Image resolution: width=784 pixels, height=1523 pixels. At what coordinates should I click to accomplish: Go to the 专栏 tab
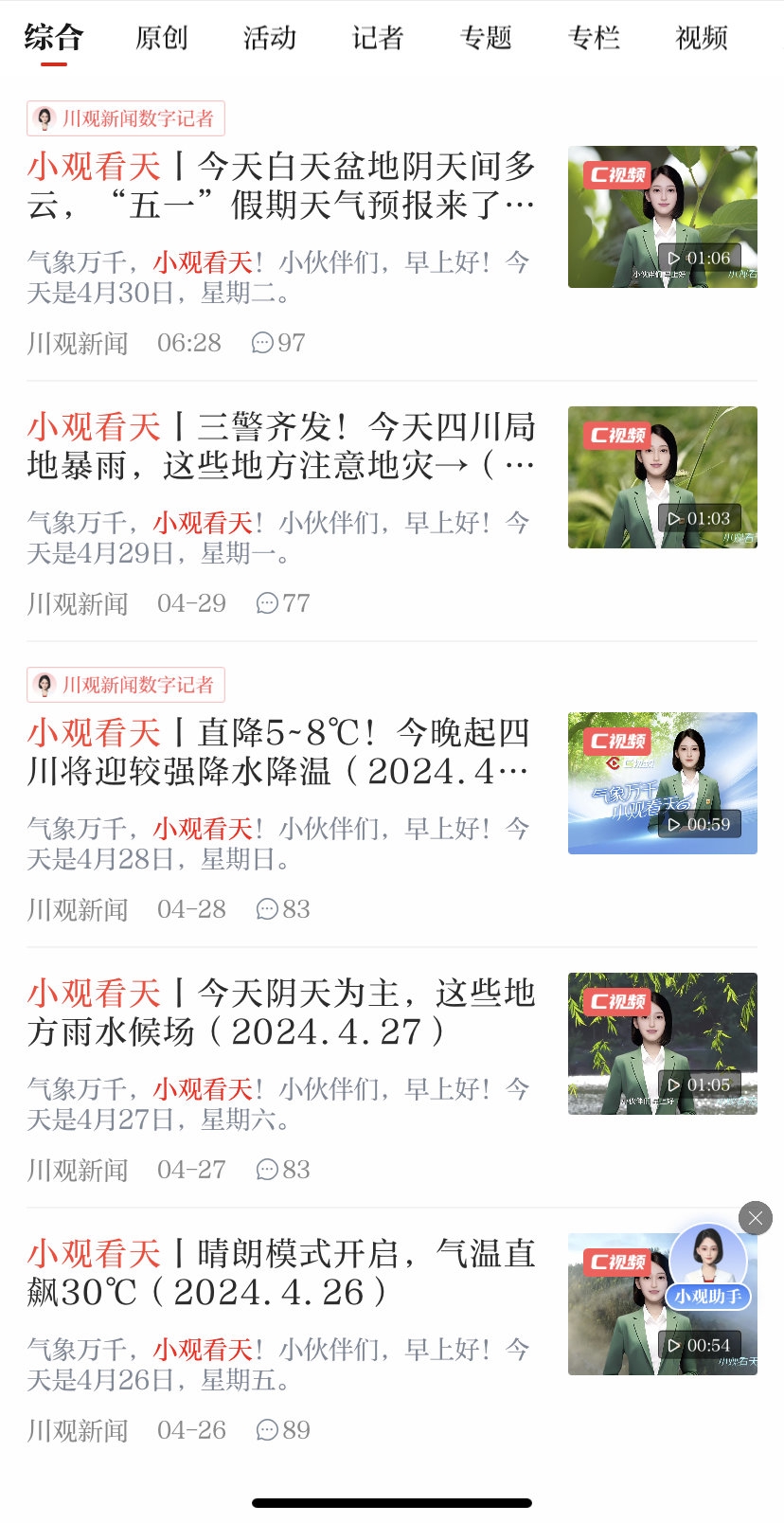[x=594, y=38]
